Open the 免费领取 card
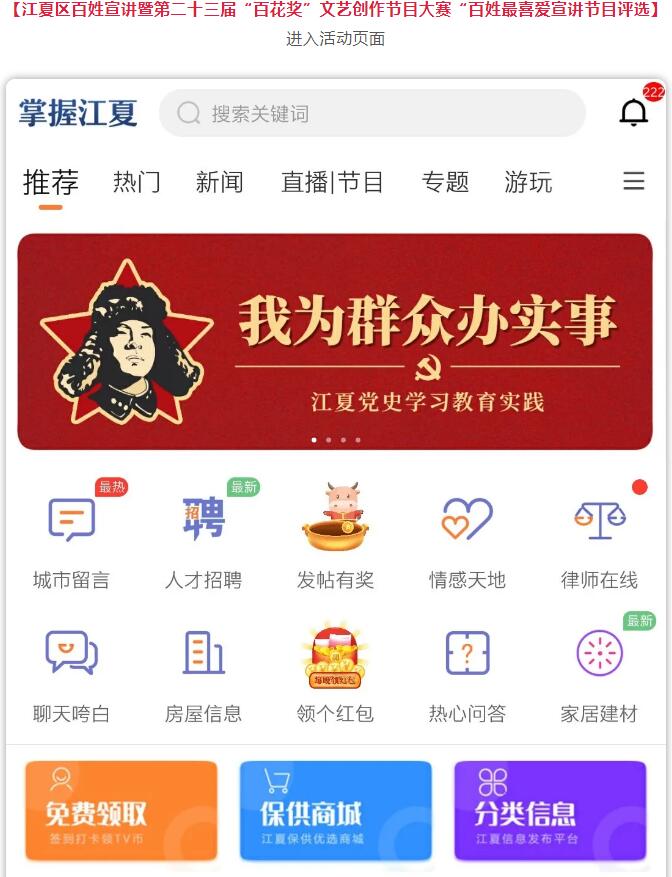This screenshot has height=877, width=672. (x=121, y=811)
